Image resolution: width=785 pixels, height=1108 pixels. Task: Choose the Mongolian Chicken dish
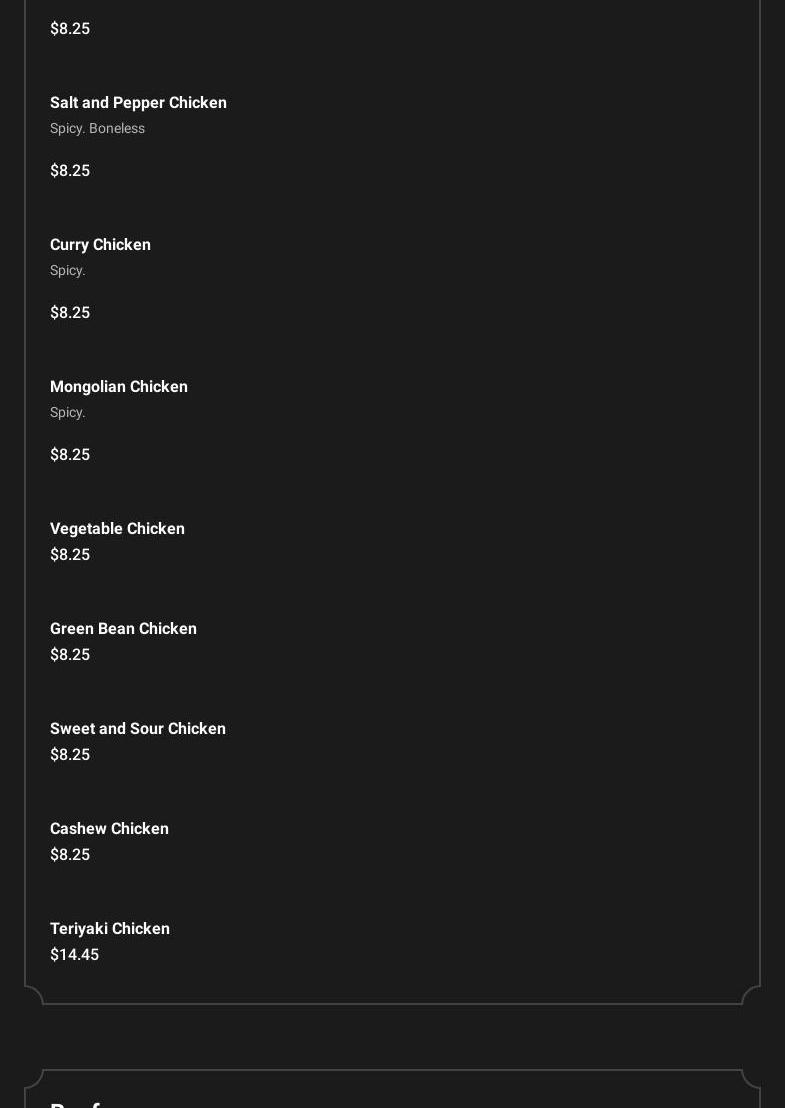119,387
